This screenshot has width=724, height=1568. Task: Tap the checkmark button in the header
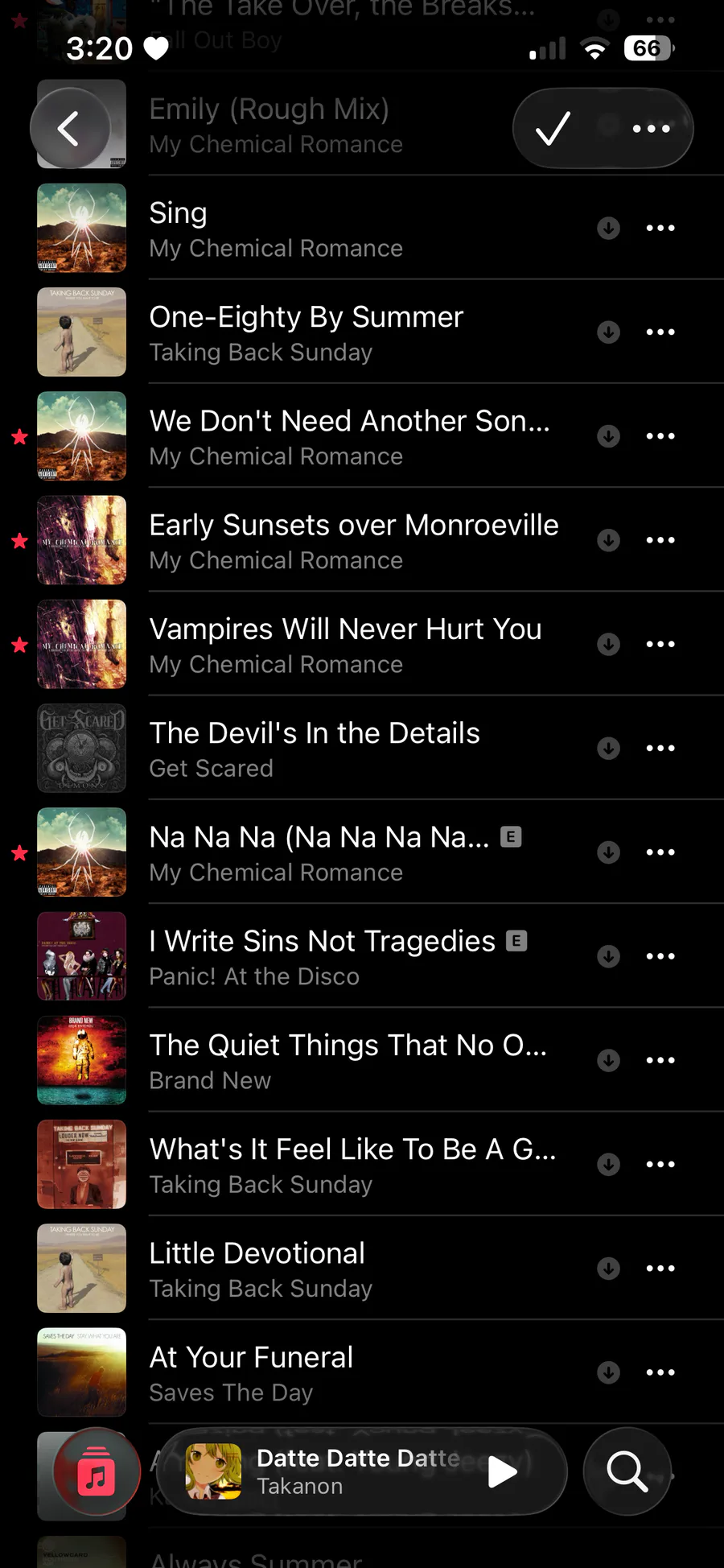point(553,128)
